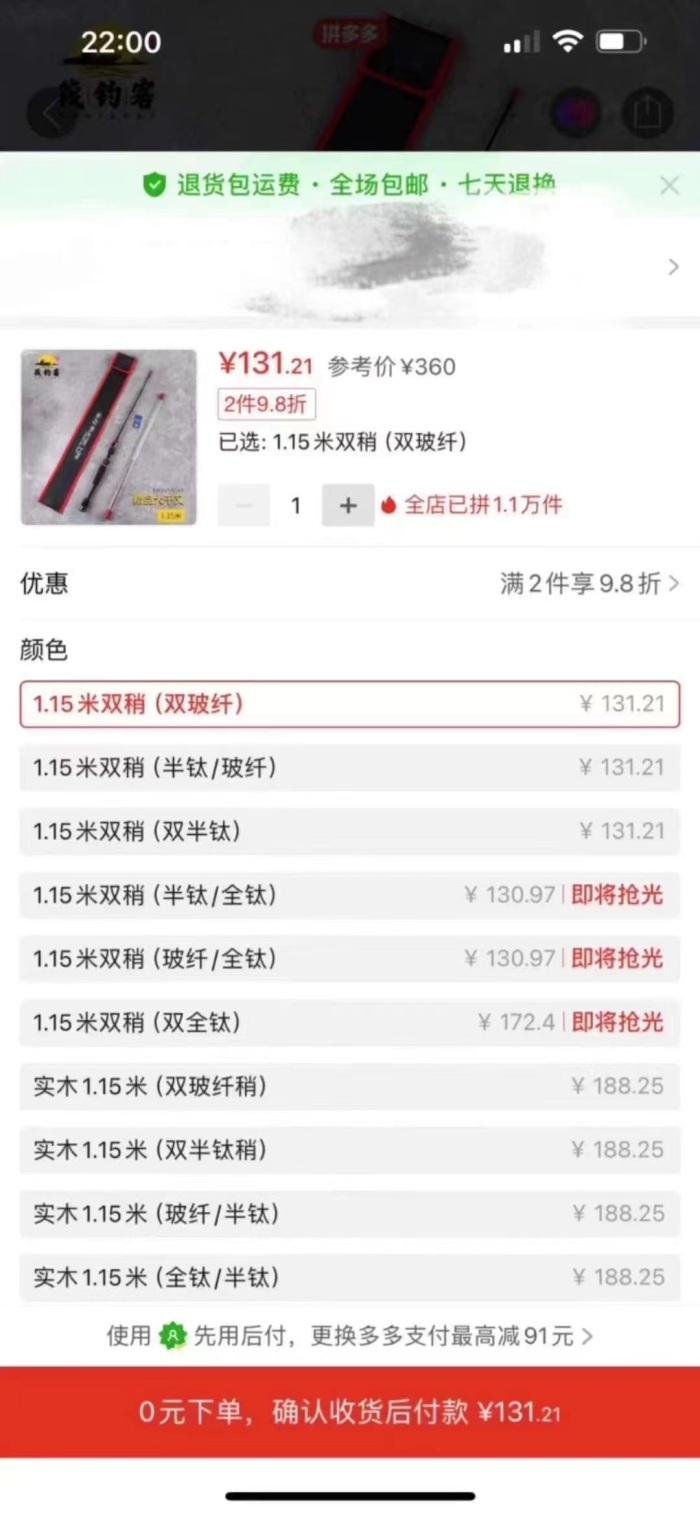The height and width of the screenshot is (1514, 700).
Task: Dismiss the 退货包运费 green banner
Action: [x=669, y=185]
